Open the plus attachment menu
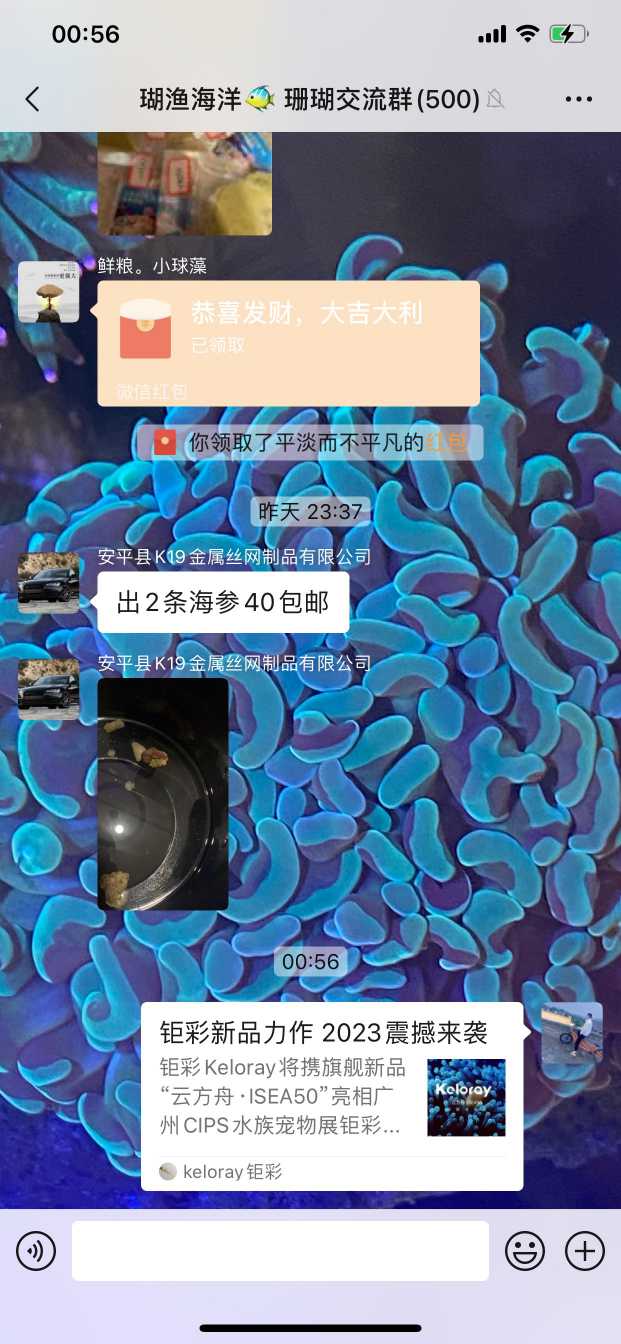This screenshot has width=621, height=1344. (585, 1251)
